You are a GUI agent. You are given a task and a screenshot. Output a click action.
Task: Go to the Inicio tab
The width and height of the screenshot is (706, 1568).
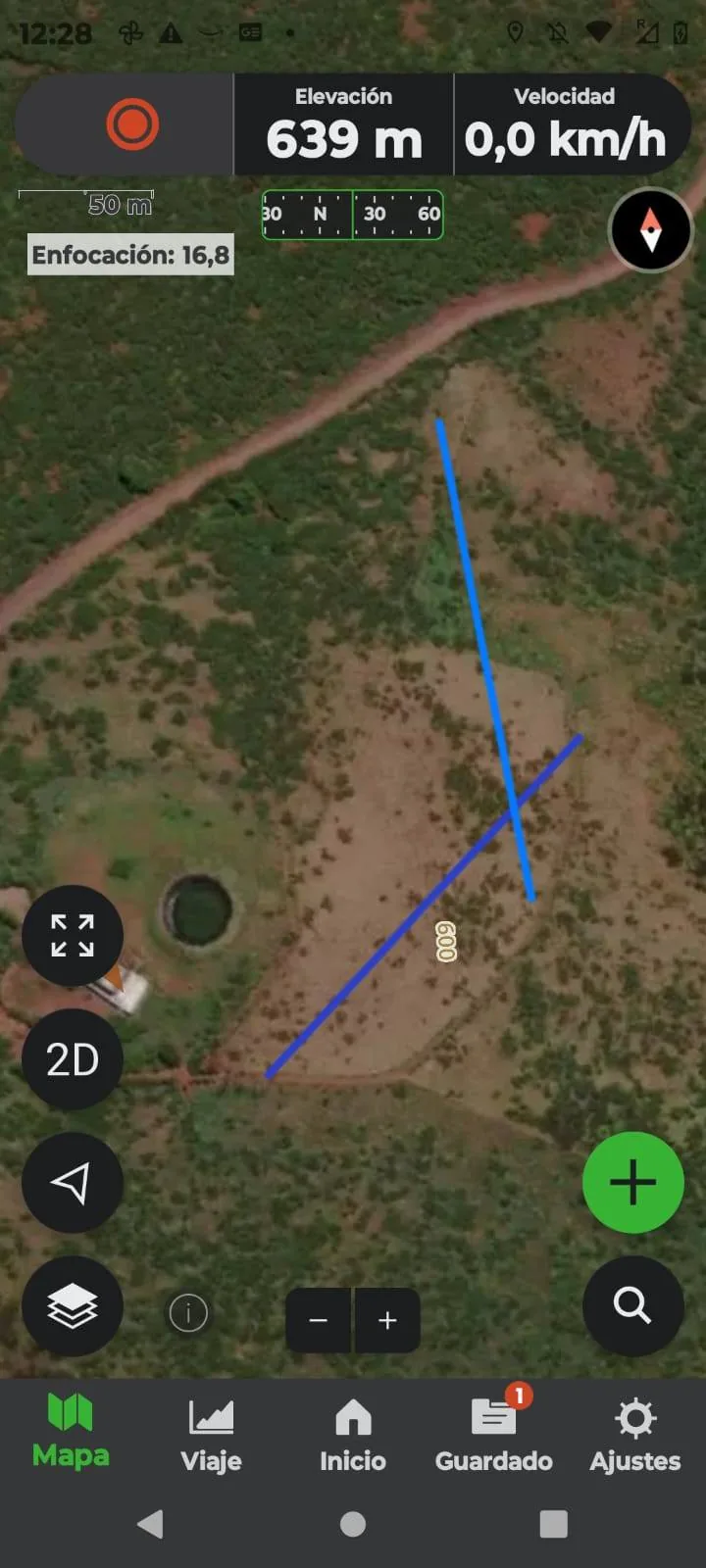pos(353,1436)
